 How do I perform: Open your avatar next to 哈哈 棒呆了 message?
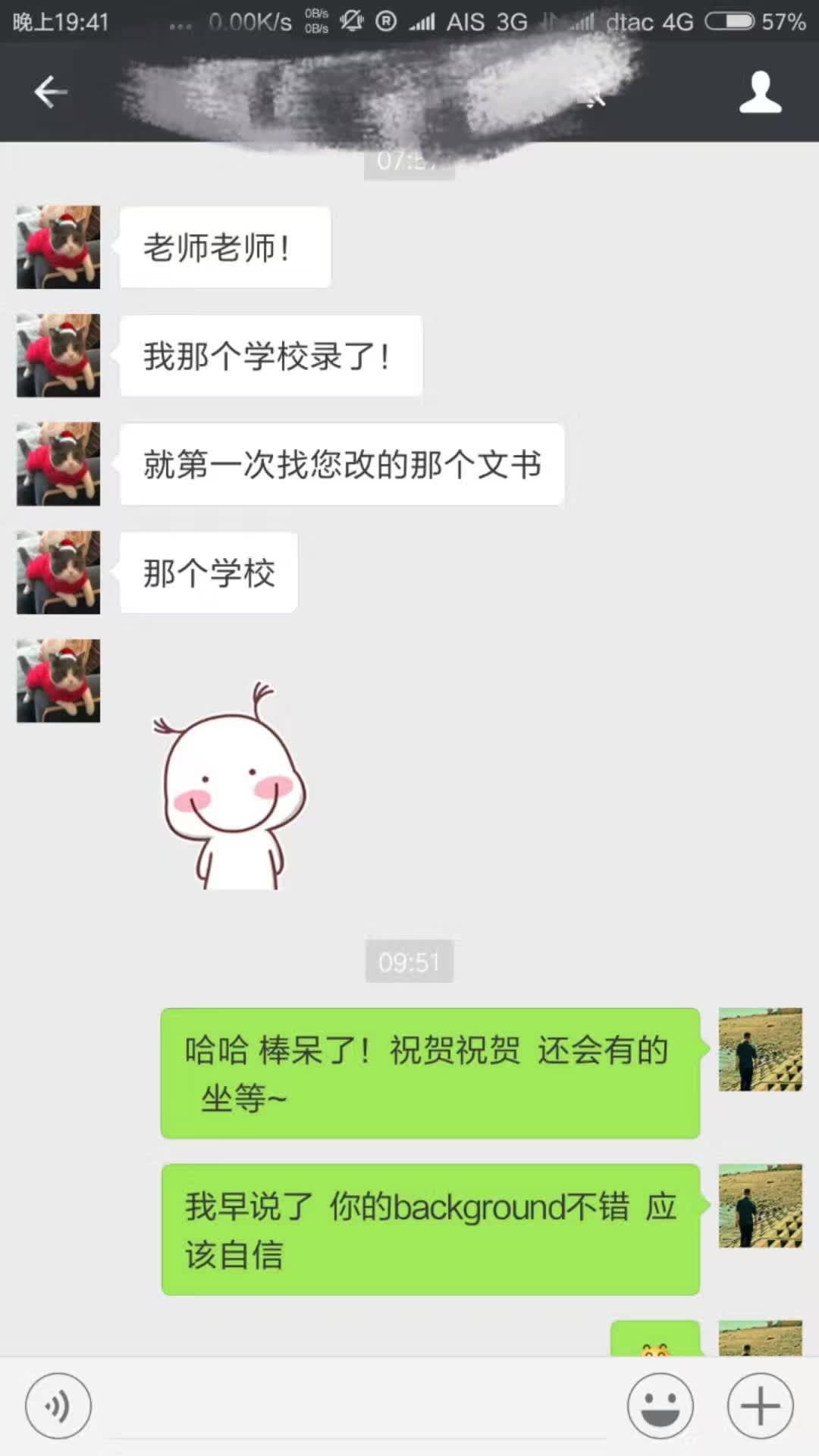[x=760, y=1050]
